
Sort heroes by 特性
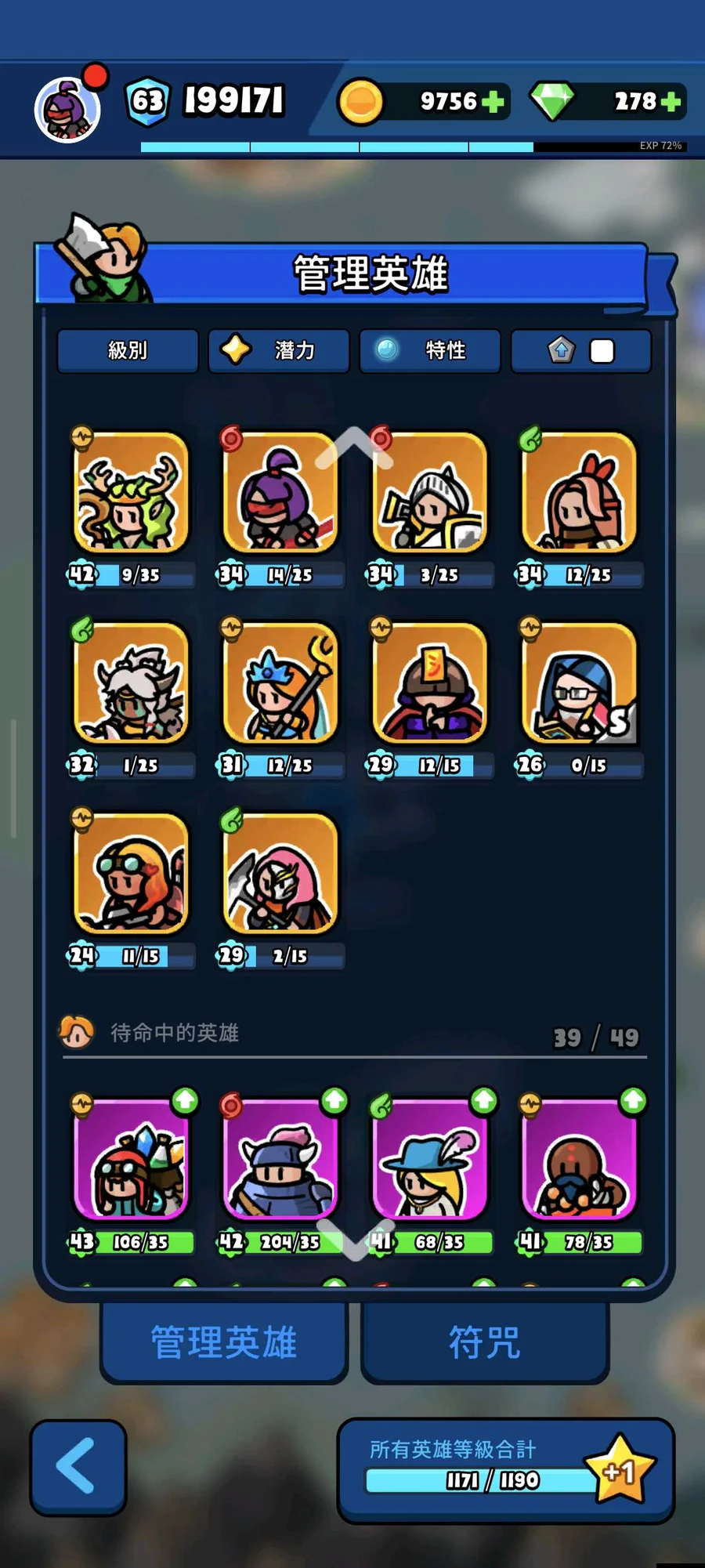429,350
